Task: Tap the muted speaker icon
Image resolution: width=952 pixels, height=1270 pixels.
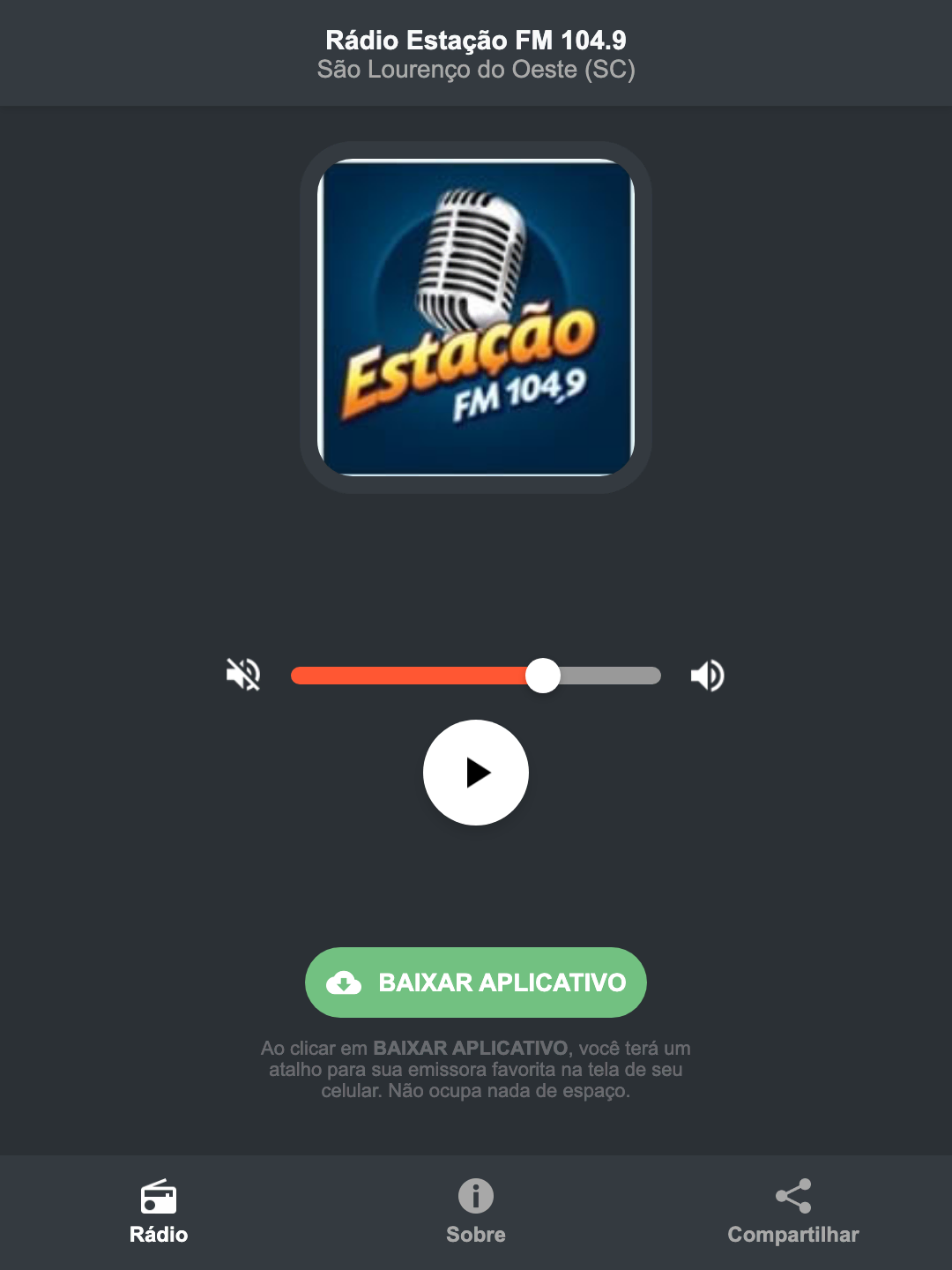Action: coord(242,675)
